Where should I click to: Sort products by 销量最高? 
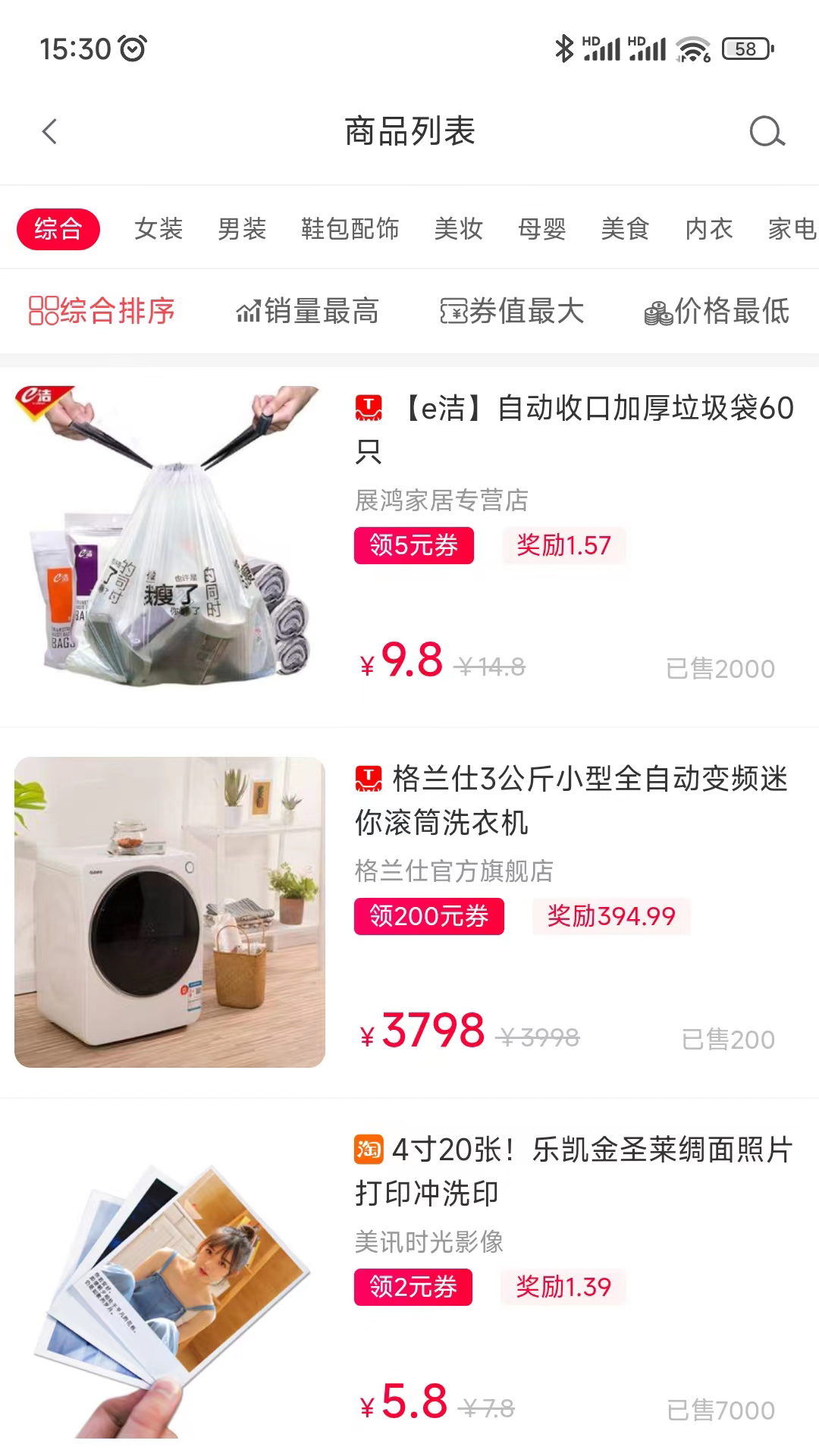307,311
